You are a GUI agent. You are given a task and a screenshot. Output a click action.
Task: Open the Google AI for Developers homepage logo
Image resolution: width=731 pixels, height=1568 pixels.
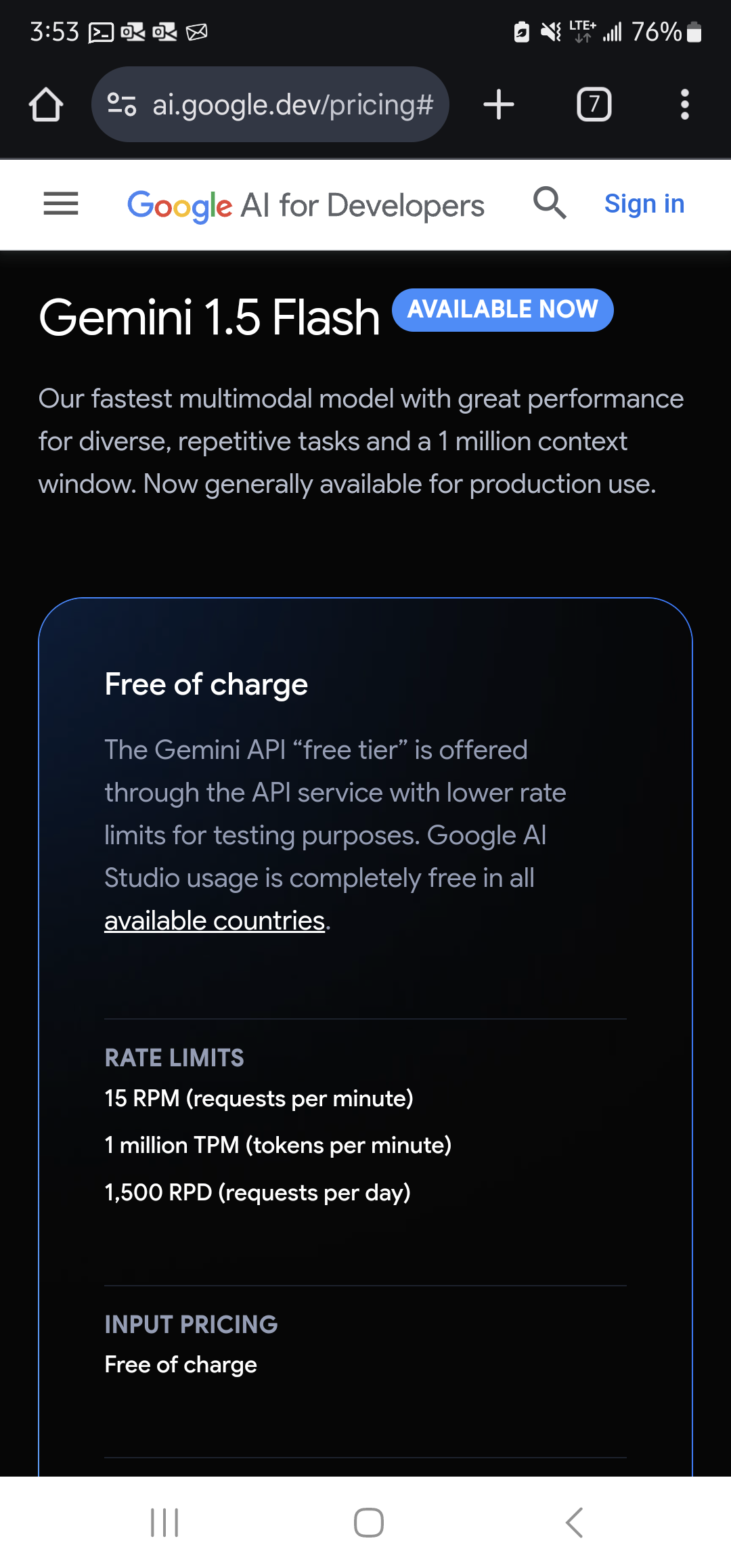coord(305,205)
